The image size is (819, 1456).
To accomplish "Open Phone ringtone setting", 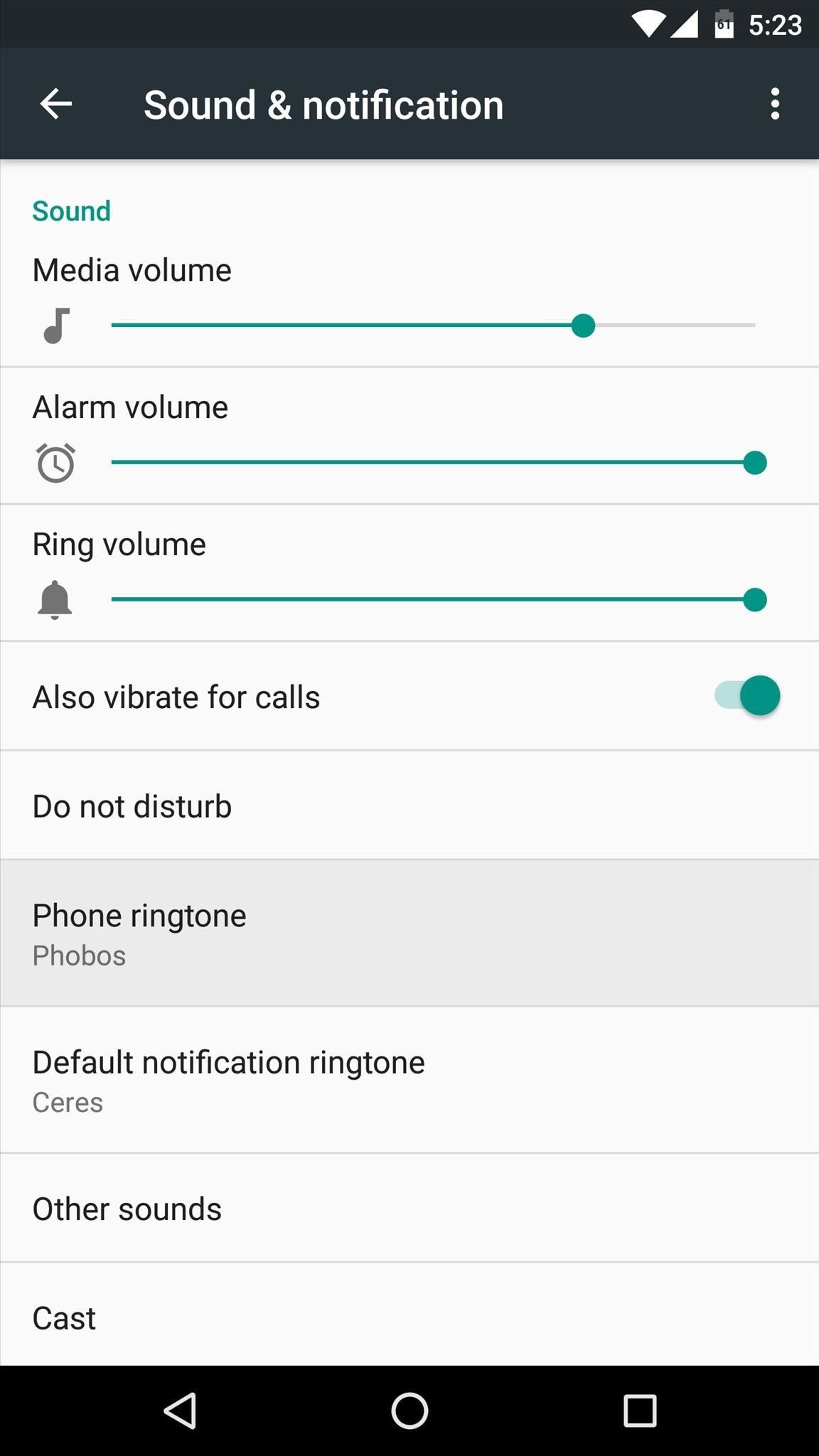I will [409, 933].
